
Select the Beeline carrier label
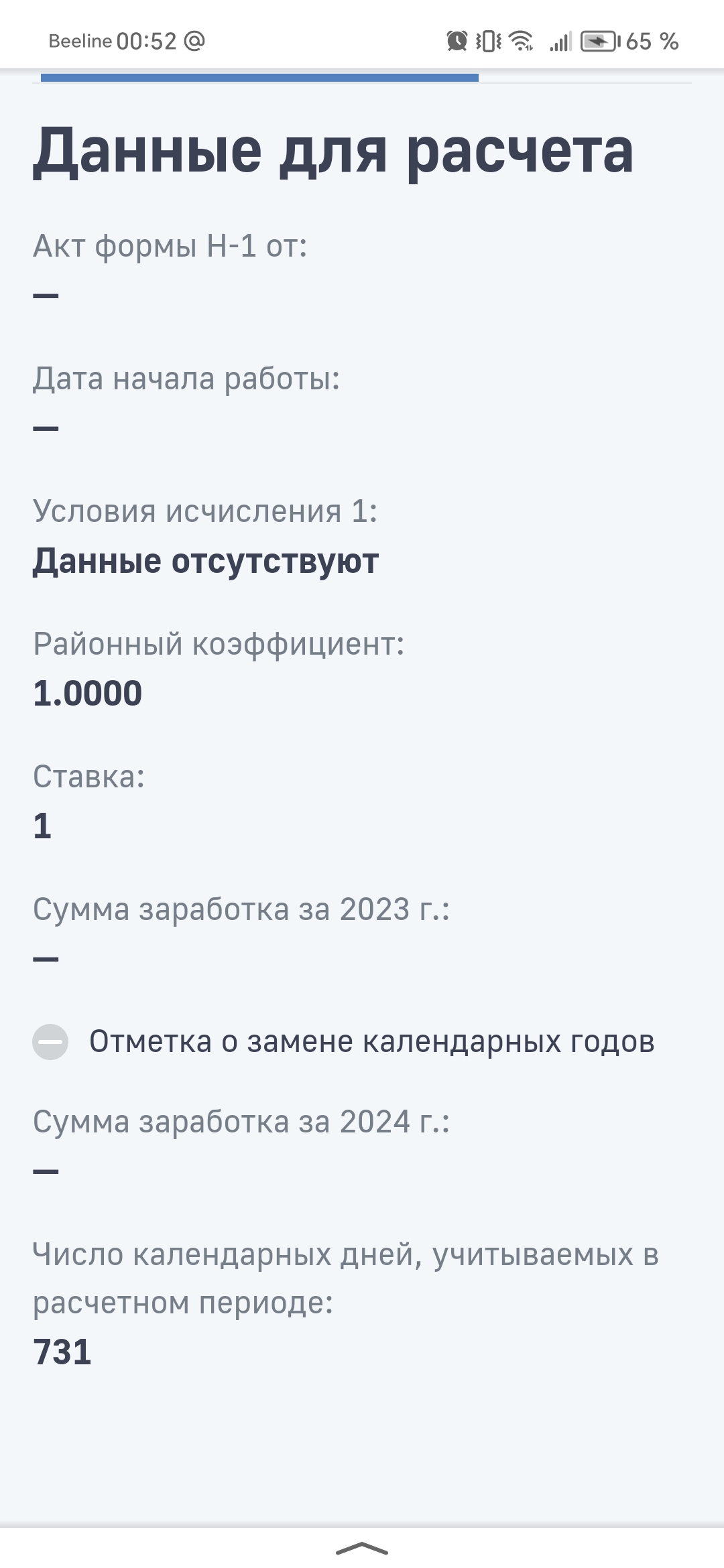click(x=79, y=40)
